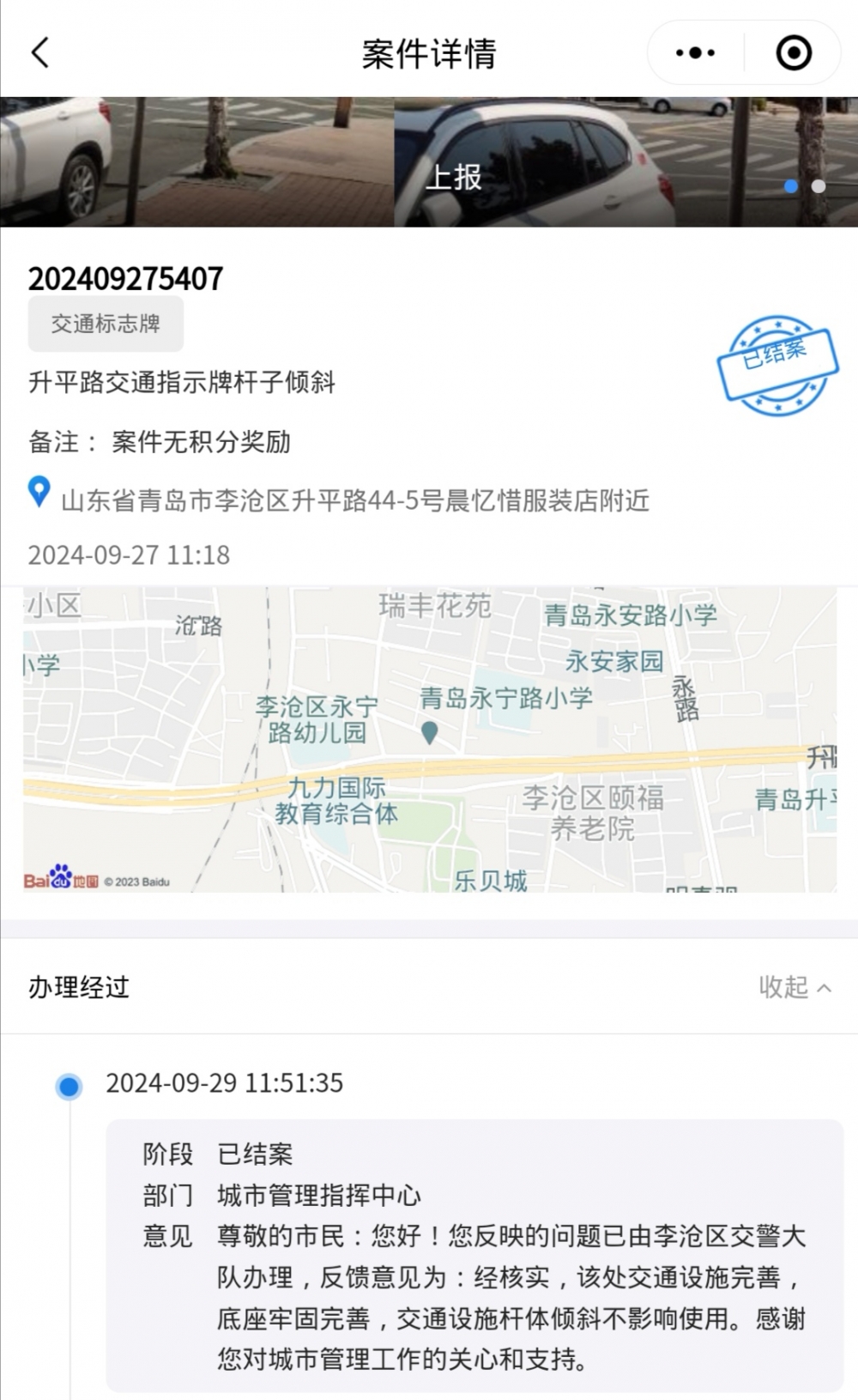Viewport: 858px width, 1400px height.
Task: Collapse the 办理经过 section via 收起
Action: click(795, 987)
